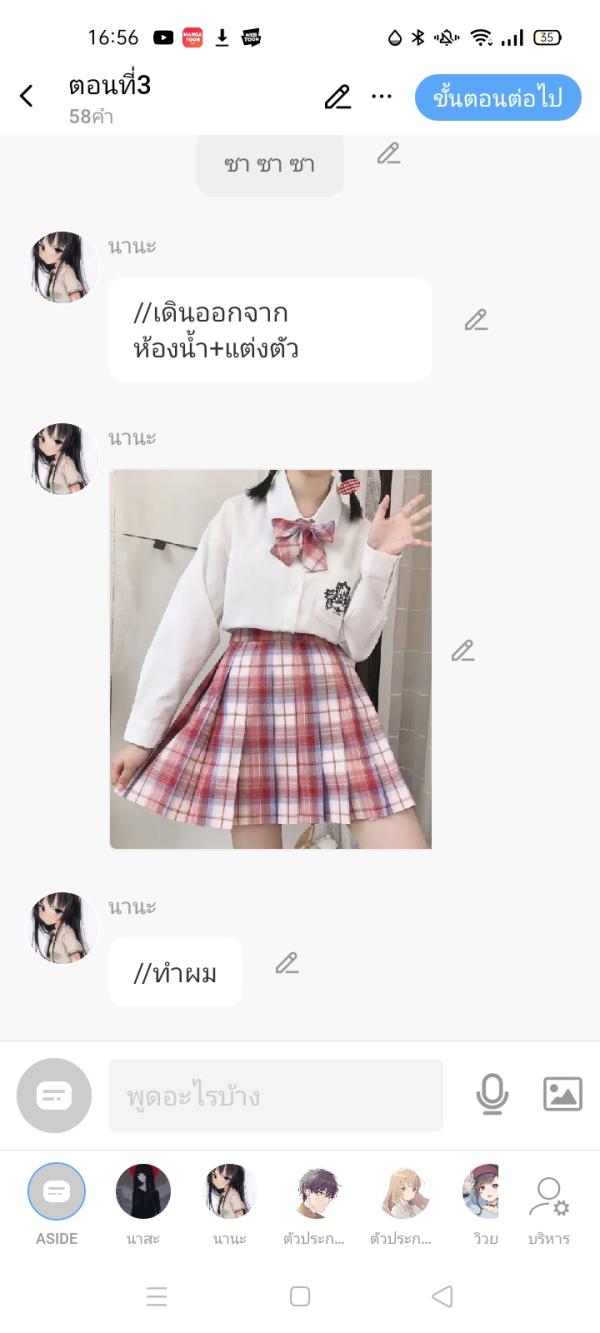This screenshot has width=600, height=1333.
Task: Tap the ขั้นตอนต่อไป button
Action: (x=498, y=98)
